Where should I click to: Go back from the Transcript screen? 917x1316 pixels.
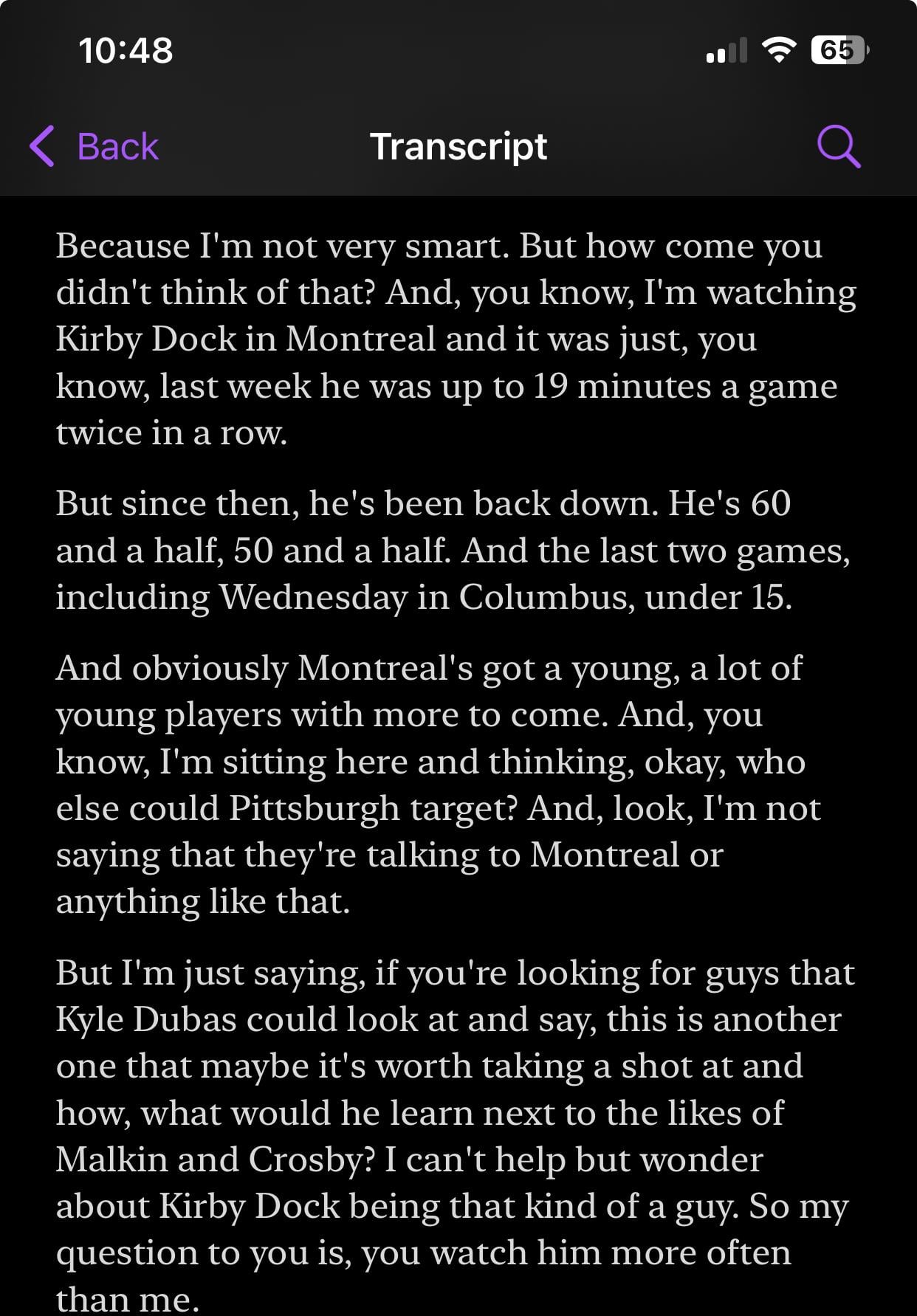[x=95, y=146]
